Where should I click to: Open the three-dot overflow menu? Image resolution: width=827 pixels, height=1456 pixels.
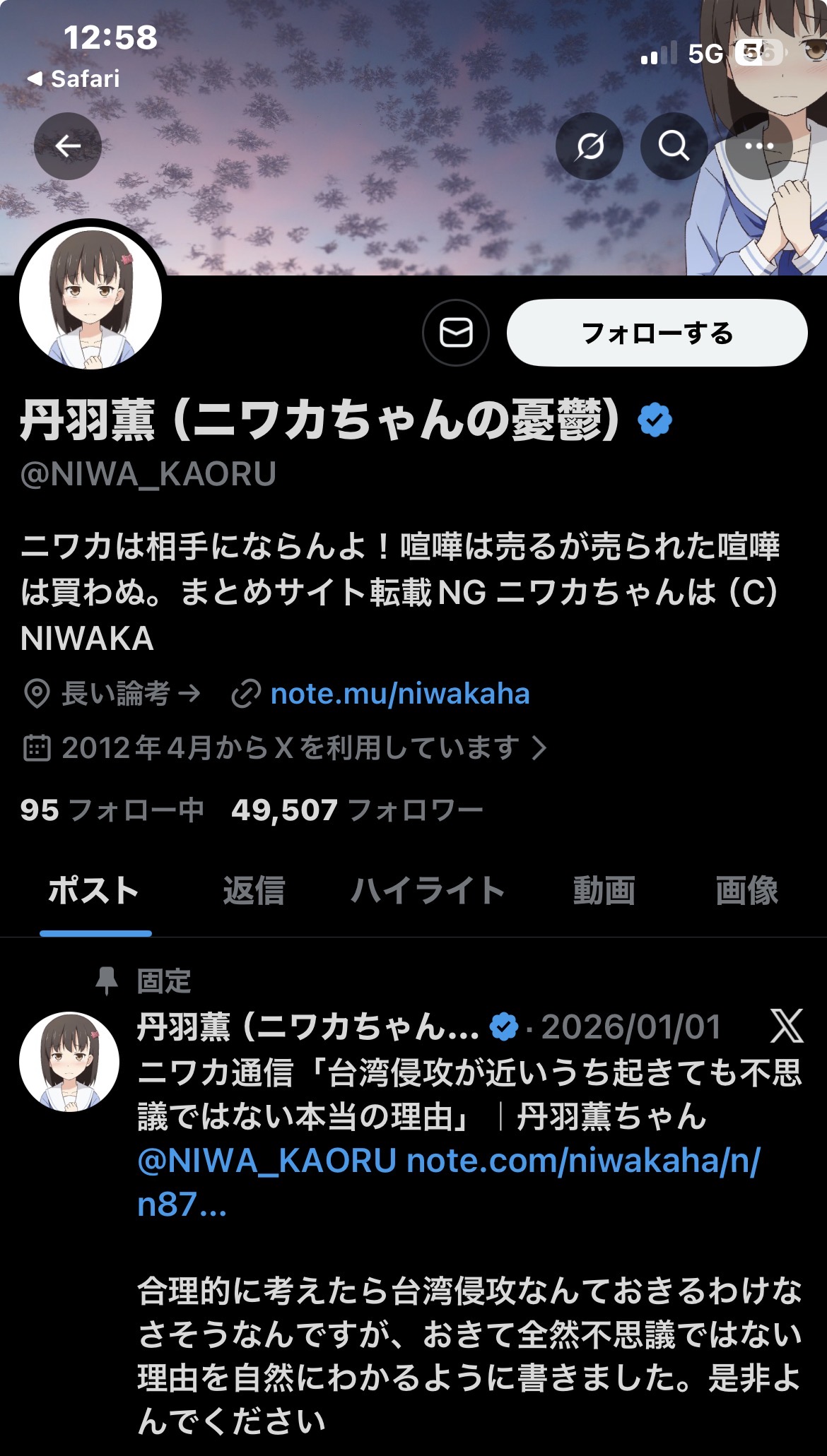pyautogui.click(x=759, y=146)
